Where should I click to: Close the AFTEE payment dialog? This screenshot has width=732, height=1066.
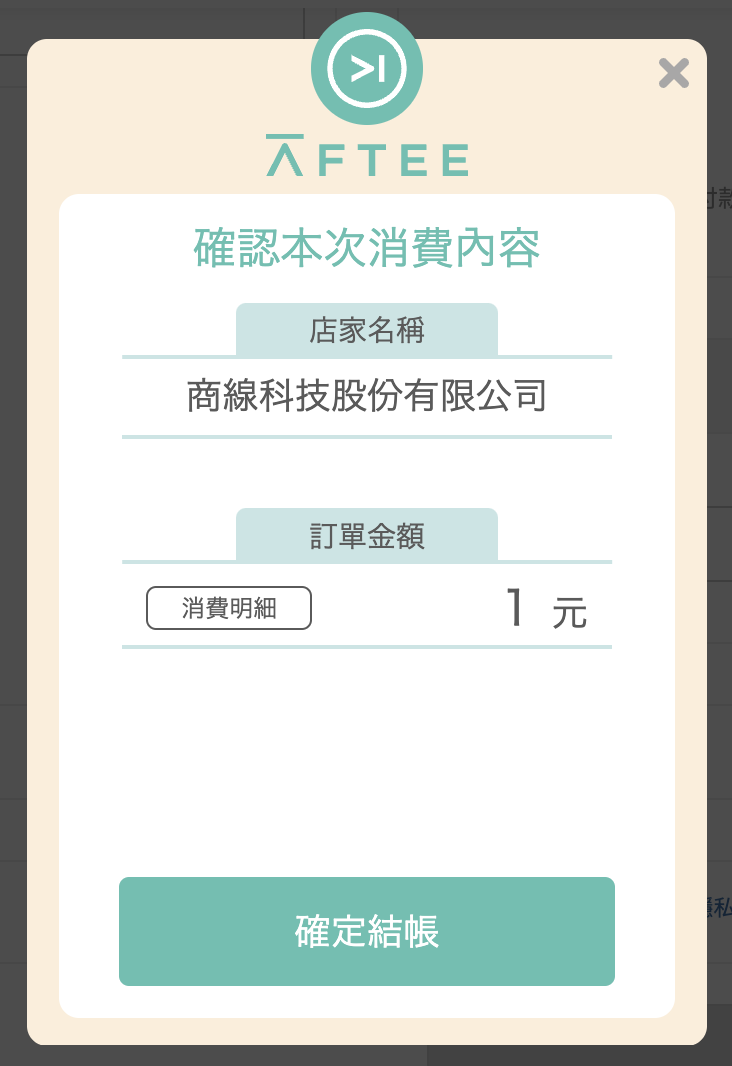click(673, 73)
